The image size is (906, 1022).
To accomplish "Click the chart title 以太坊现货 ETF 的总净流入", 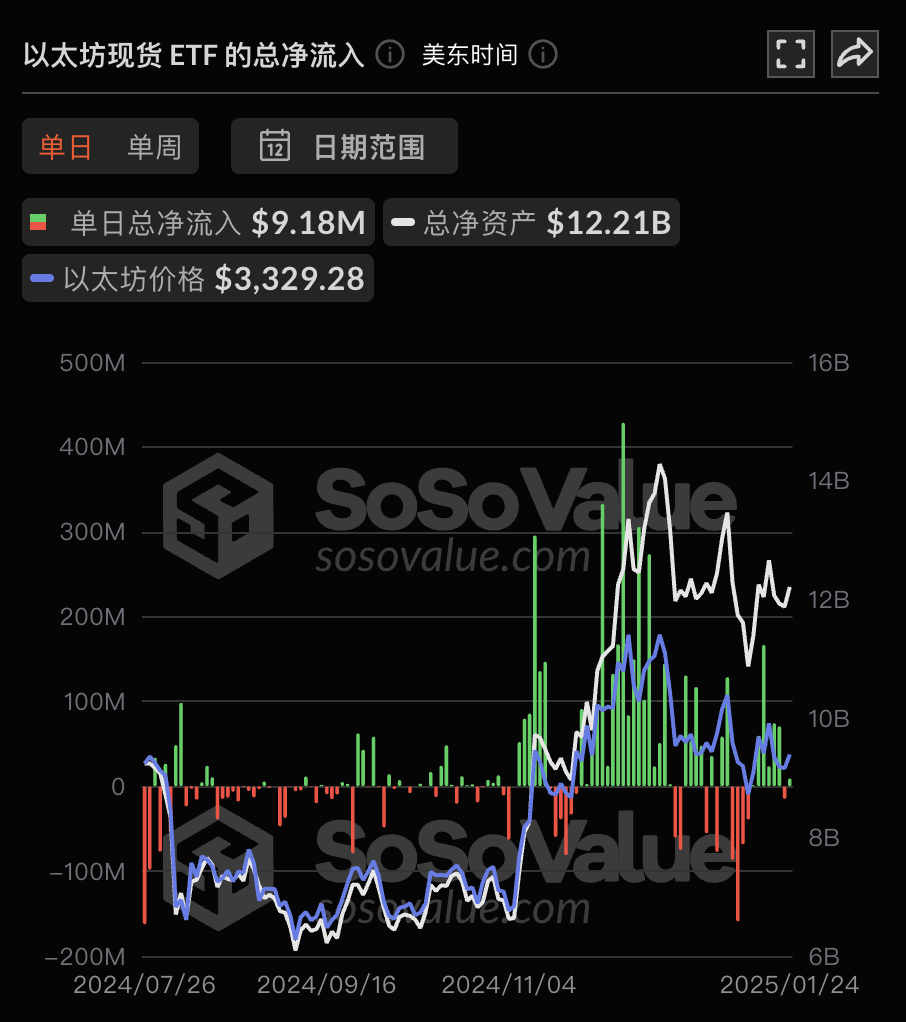I will coord(194,55).
